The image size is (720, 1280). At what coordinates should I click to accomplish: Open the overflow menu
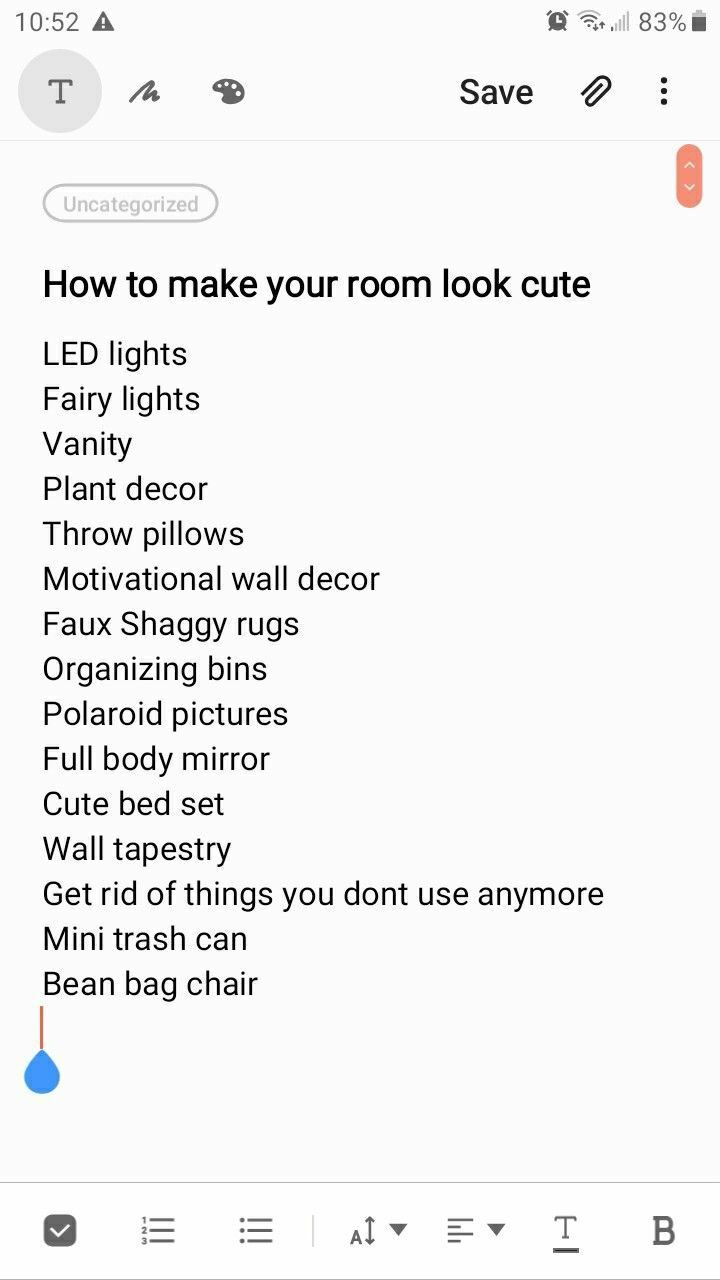(x=664, y=92)
